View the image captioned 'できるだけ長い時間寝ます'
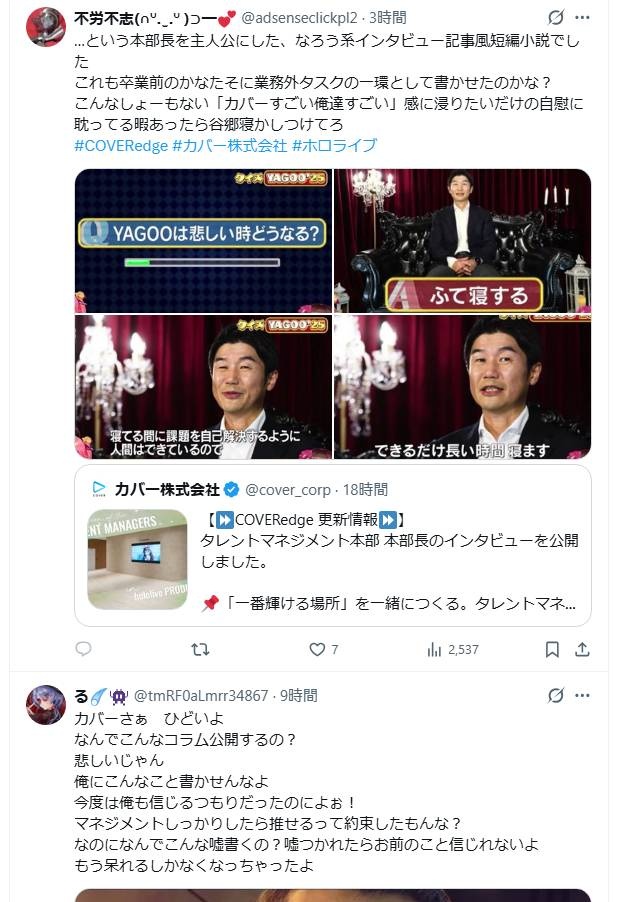Viewport: 623px width, 902px height. pyautogui.click(x=462, y=387)
